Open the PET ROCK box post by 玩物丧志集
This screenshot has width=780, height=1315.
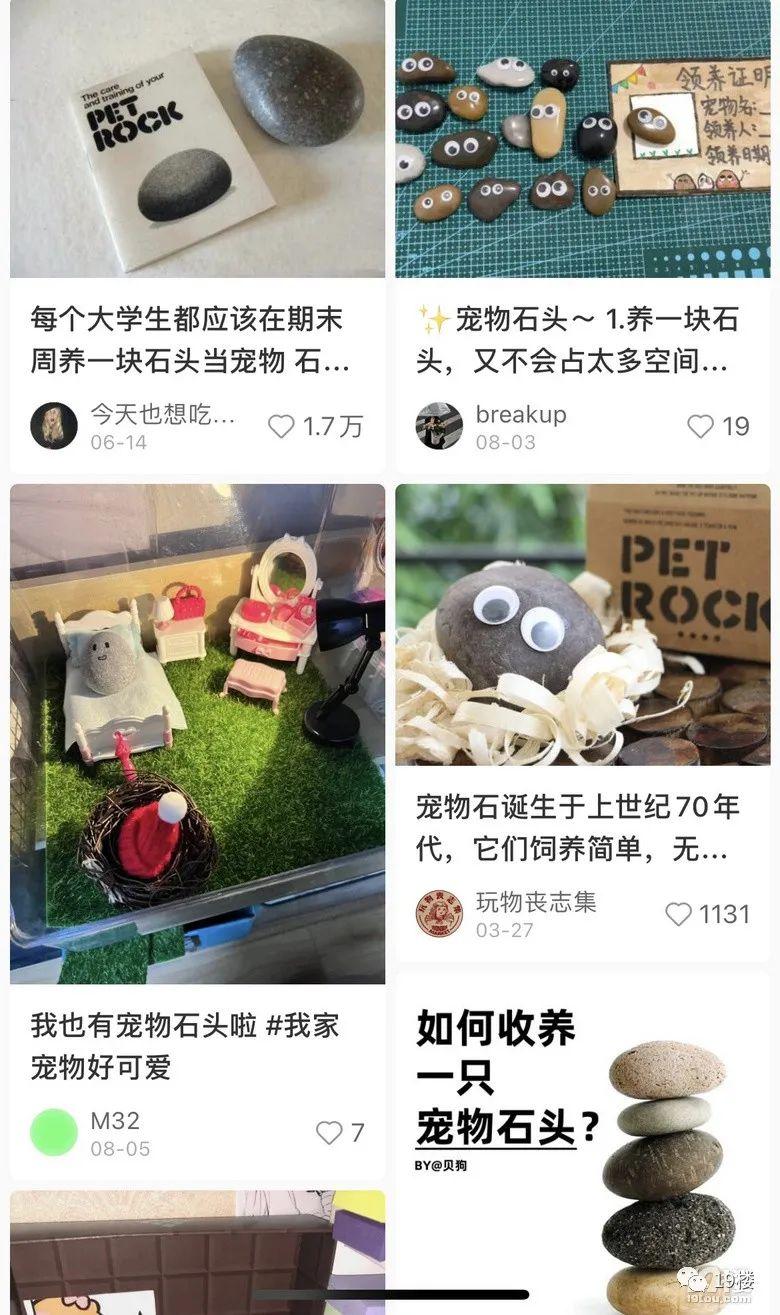[x=583, y=625]
